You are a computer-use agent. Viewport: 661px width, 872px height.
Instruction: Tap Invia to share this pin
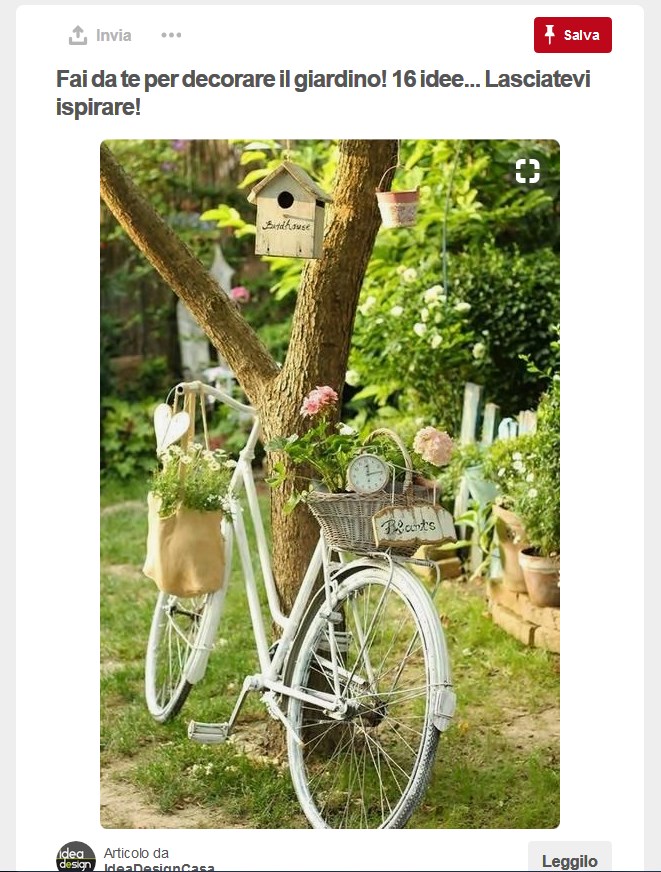100,35
